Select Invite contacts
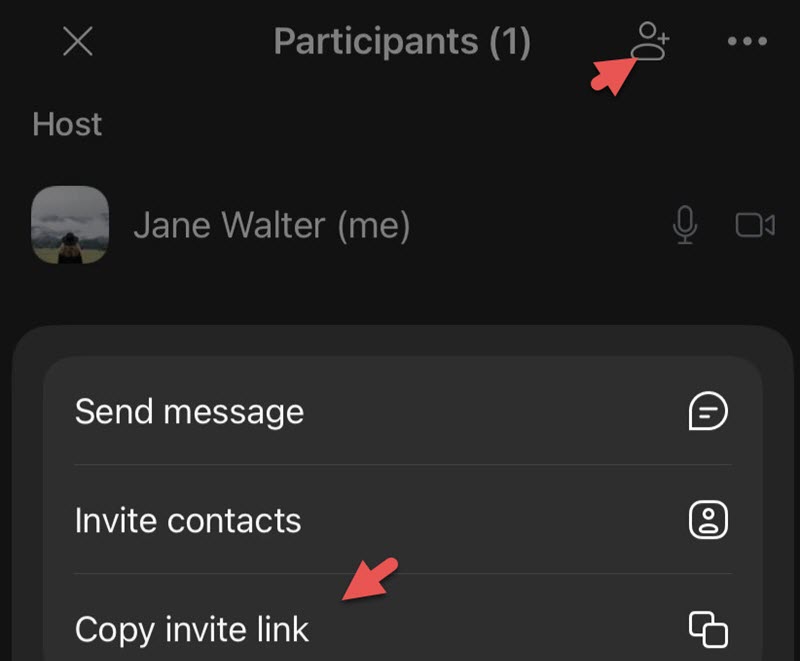Image resolution: width=800 pixels, height=661 pixels. [402, 520]
